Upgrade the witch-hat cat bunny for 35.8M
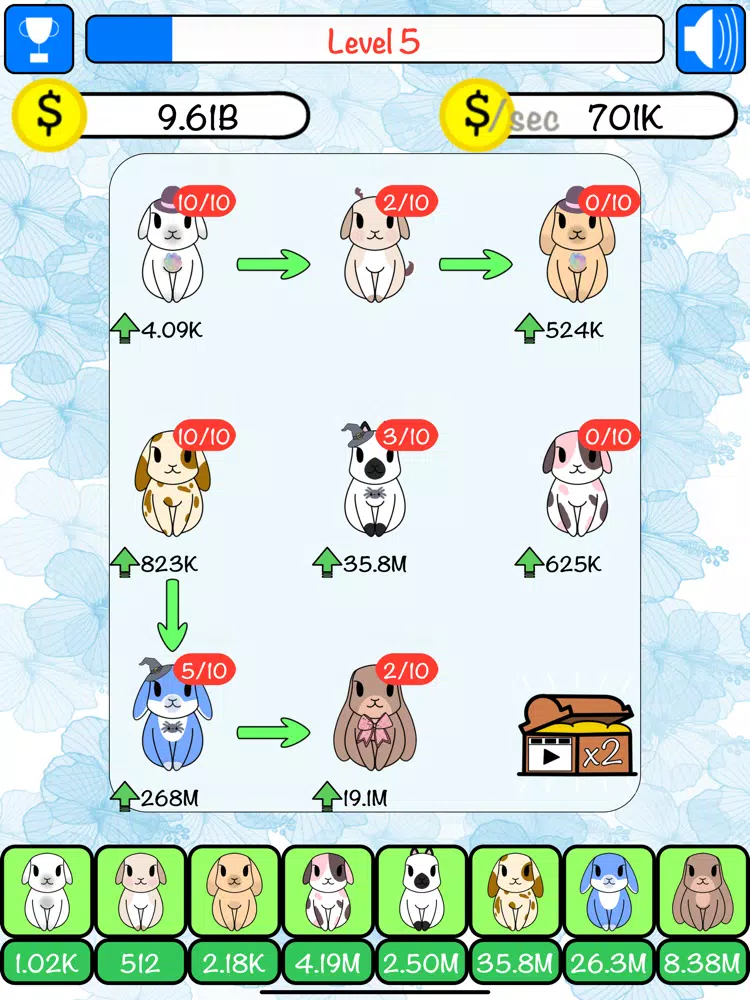The height and width of the screenshot is (1000, 750). (360, 563)
